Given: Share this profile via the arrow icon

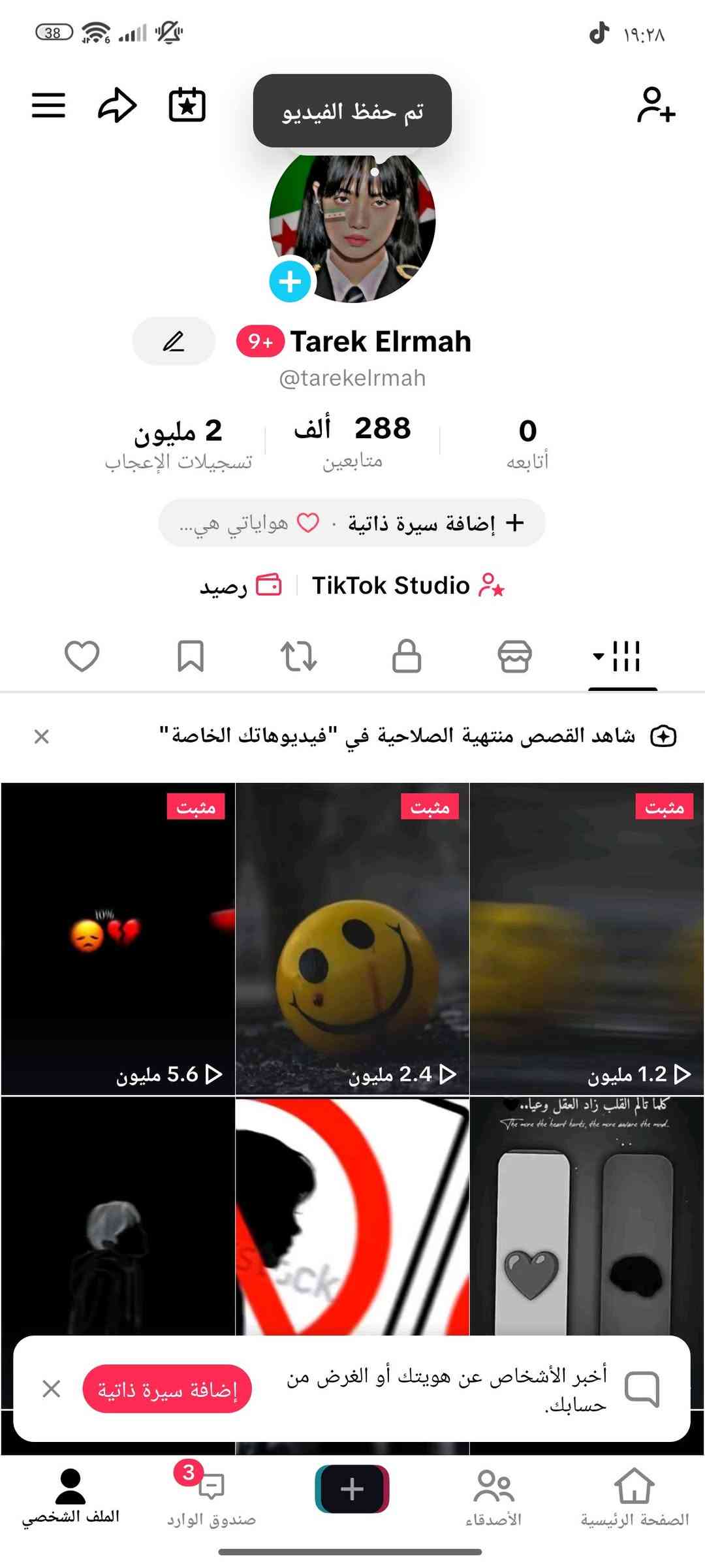Looking at the screenshot, I should [117, 105].
